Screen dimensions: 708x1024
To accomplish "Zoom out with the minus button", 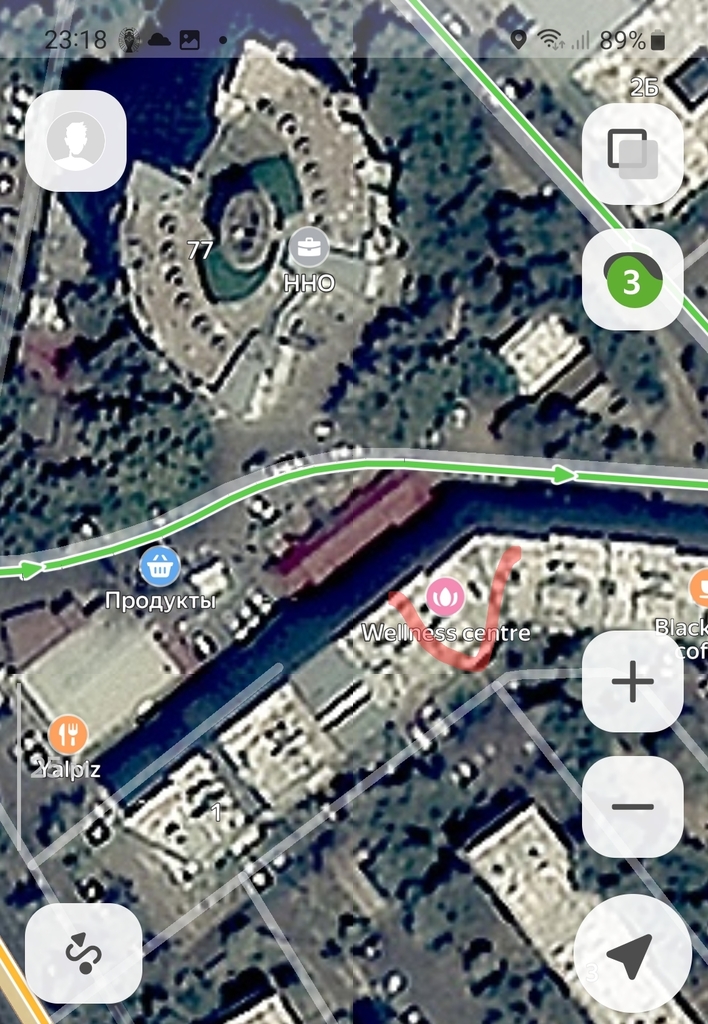I will (632, 806).
